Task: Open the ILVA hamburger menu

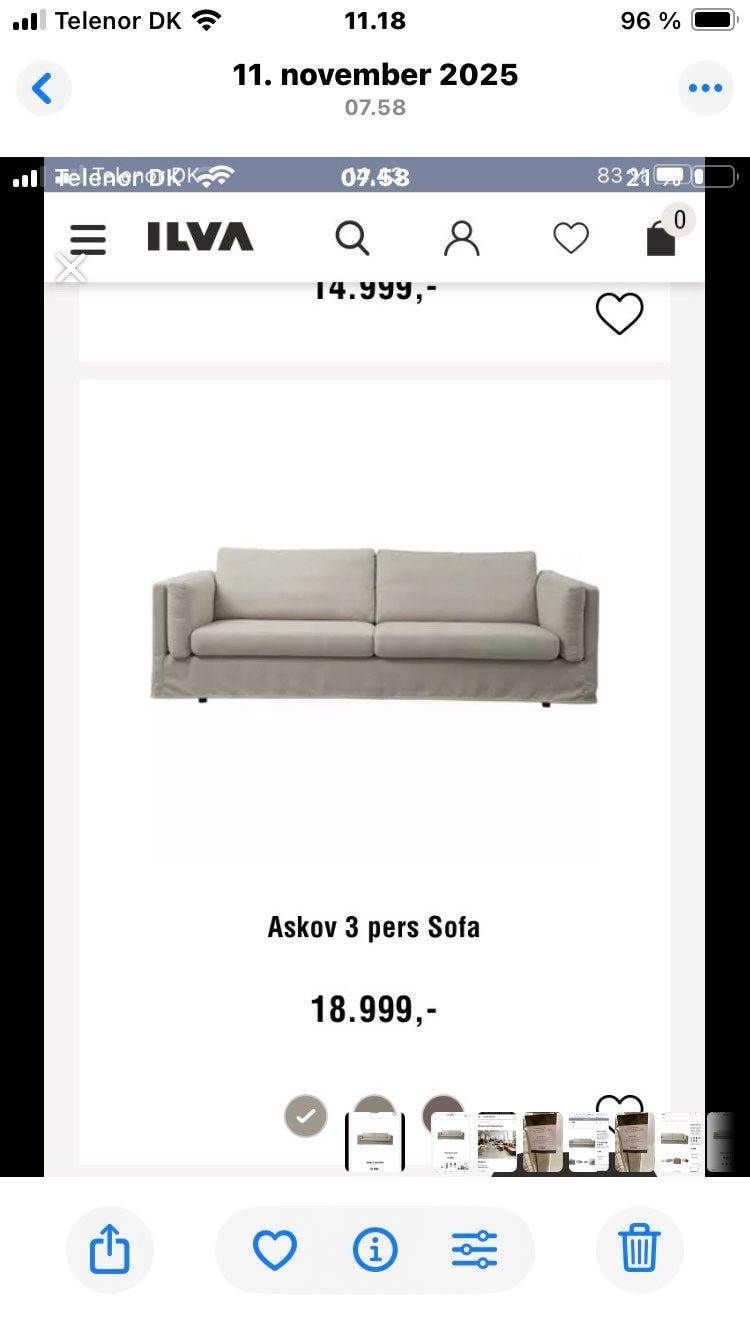Action: (88, 238)
